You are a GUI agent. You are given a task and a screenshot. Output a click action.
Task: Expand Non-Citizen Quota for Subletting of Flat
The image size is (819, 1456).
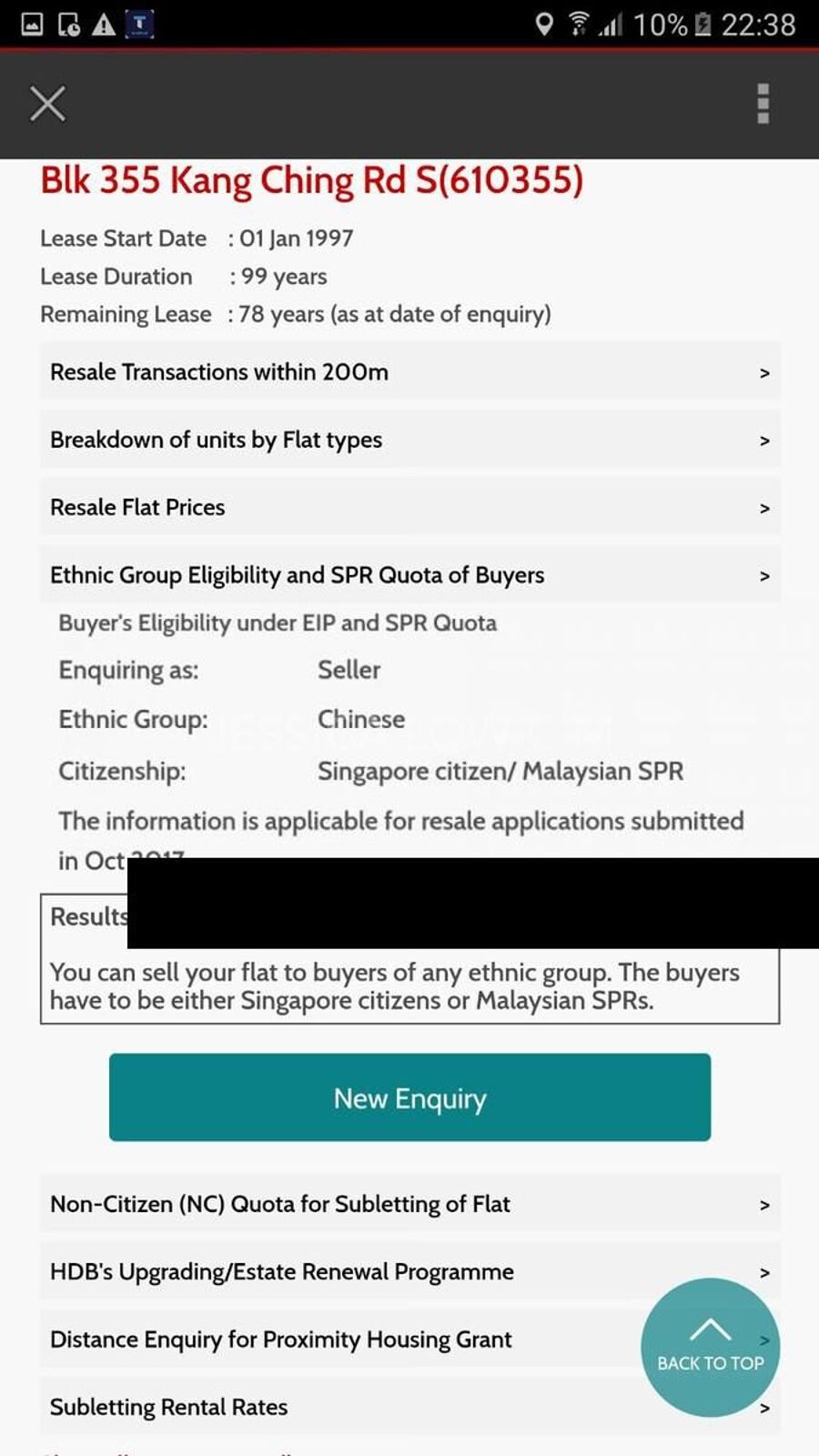click(x=409, y=1204)
